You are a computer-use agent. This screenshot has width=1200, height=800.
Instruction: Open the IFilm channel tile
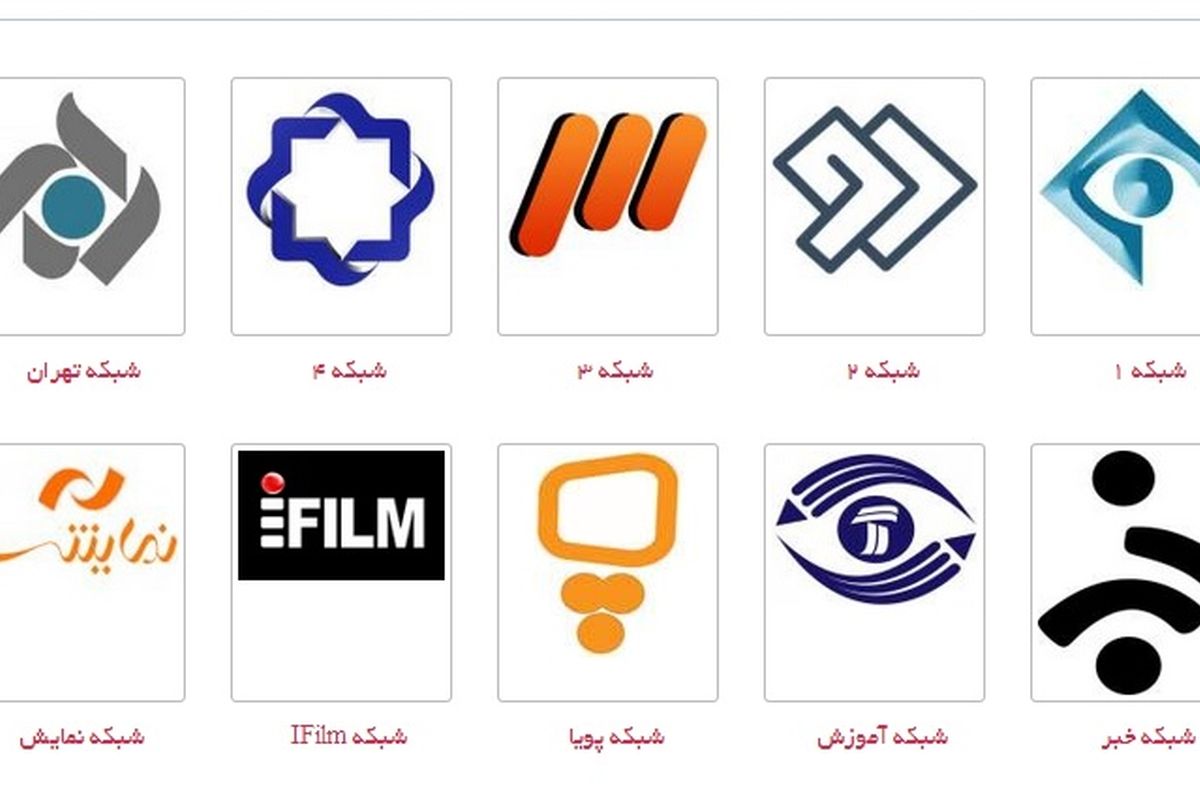click(x=341, y=572)
